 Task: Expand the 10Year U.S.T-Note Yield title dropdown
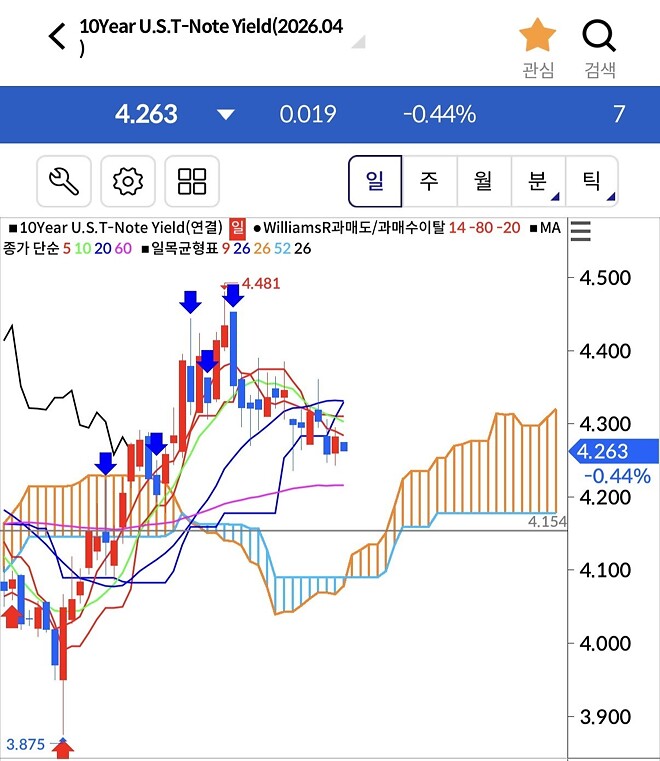pyautogui.click(x=357, y=41)
